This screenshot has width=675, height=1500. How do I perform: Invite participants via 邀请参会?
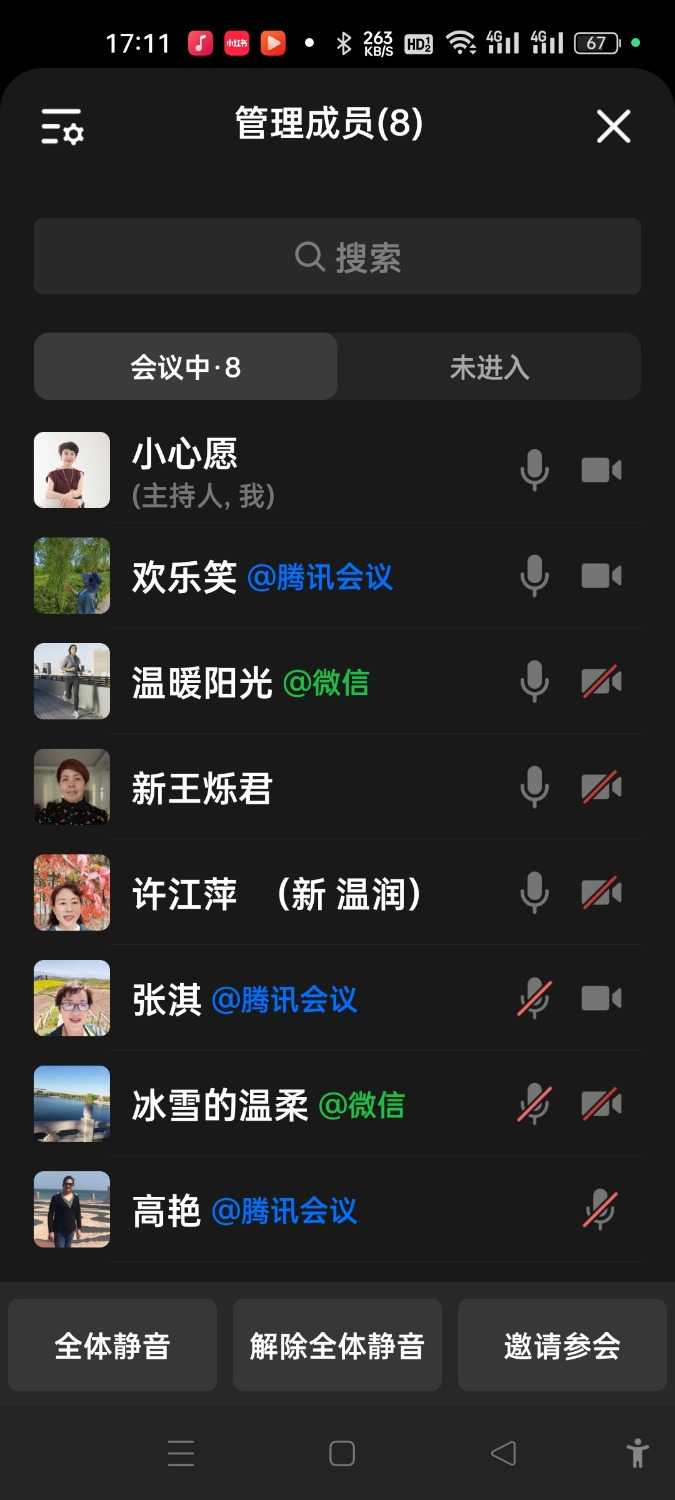[562, 1345]
